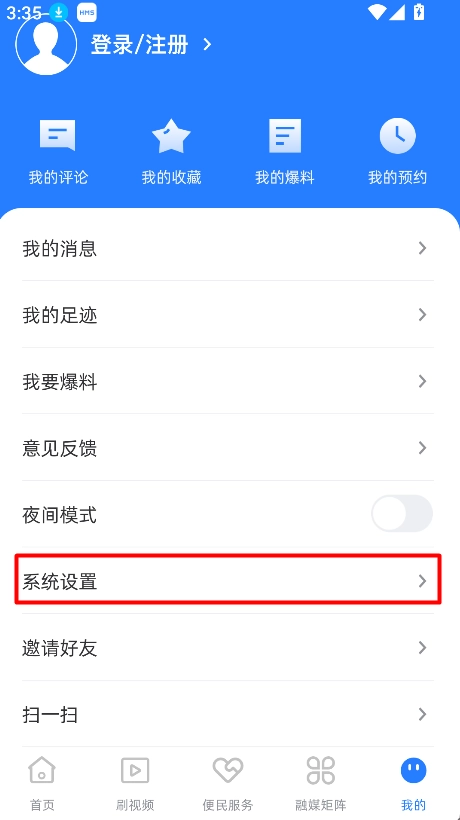Open the 我的足迹 row

point(228,315)
